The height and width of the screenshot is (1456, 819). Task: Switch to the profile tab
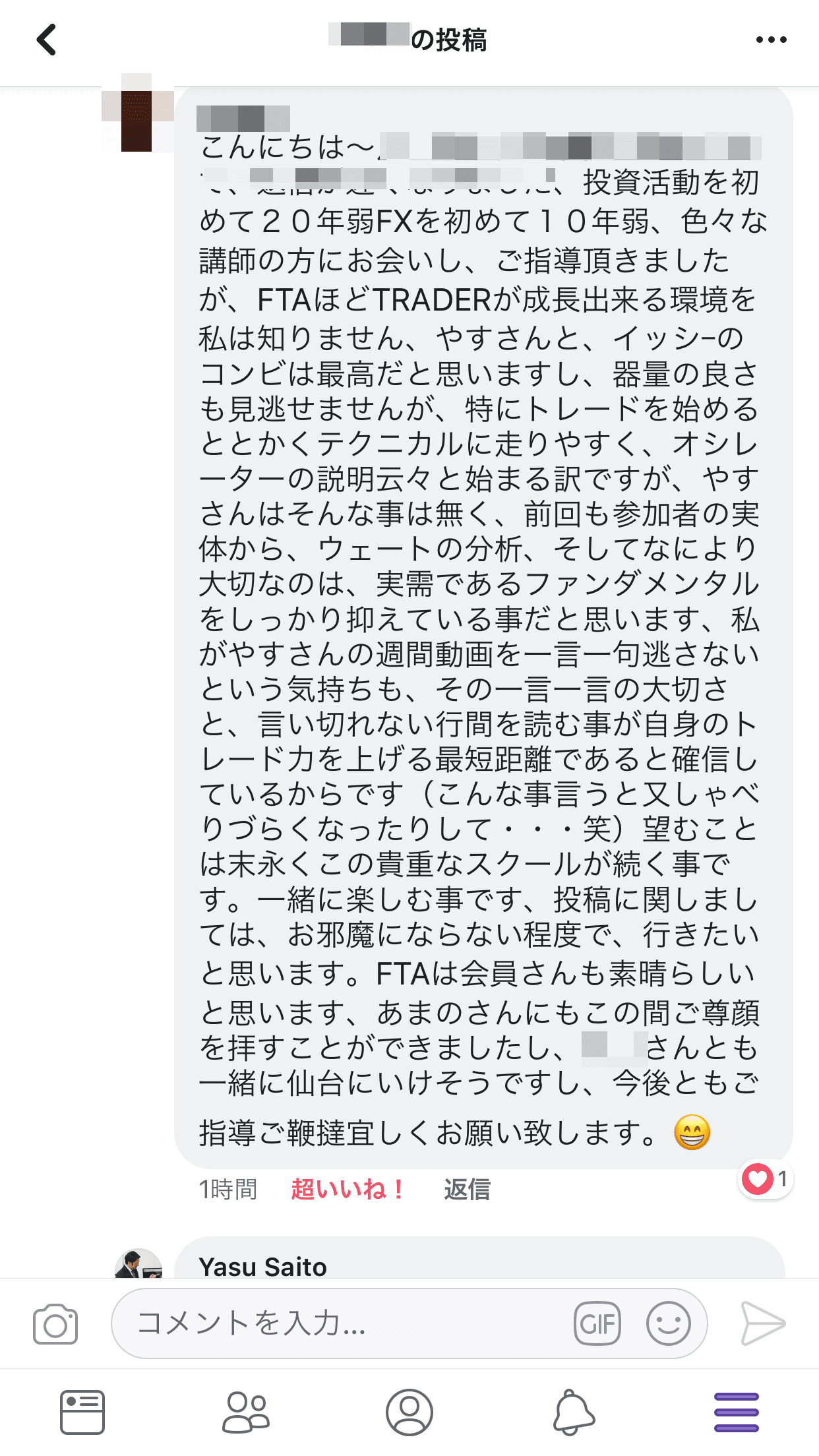click(409, 1412)
